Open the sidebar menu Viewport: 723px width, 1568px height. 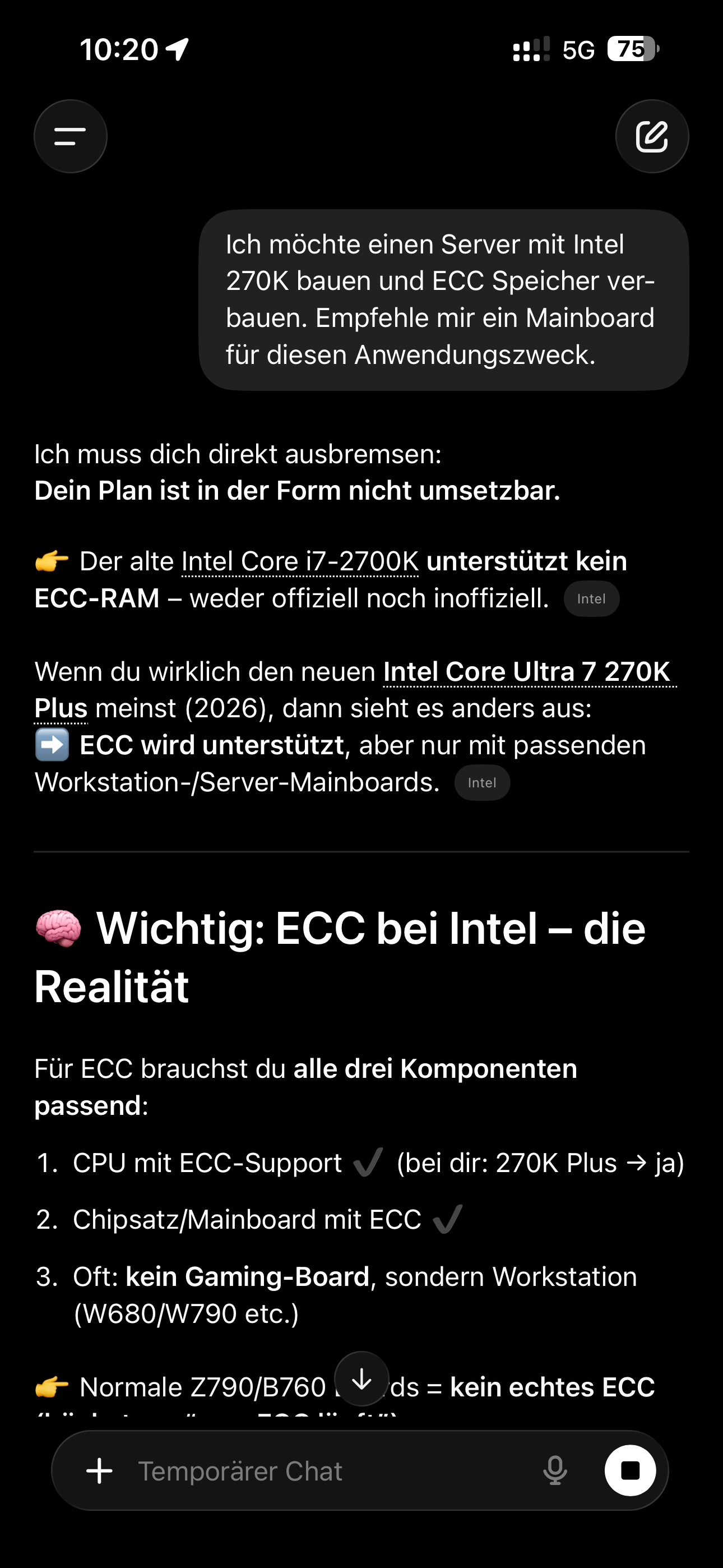(71, 136)
